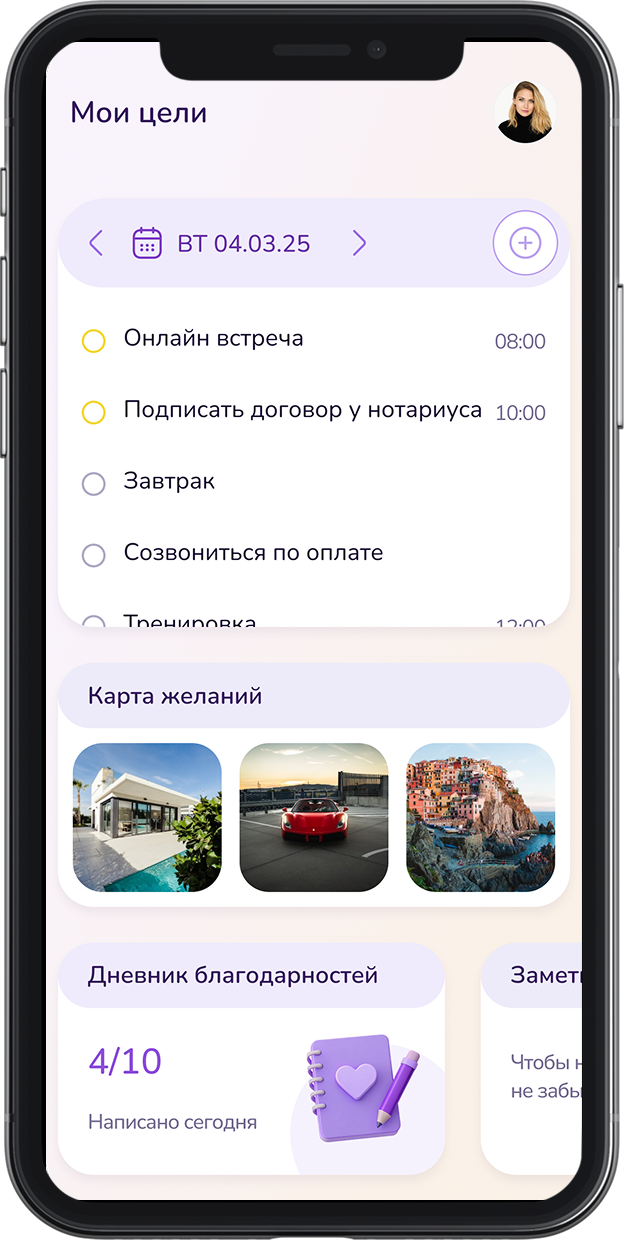The width and height of the screenshot is (624, 1240).
Task: Open the Карта желаний section
Action: click(175, 696)
